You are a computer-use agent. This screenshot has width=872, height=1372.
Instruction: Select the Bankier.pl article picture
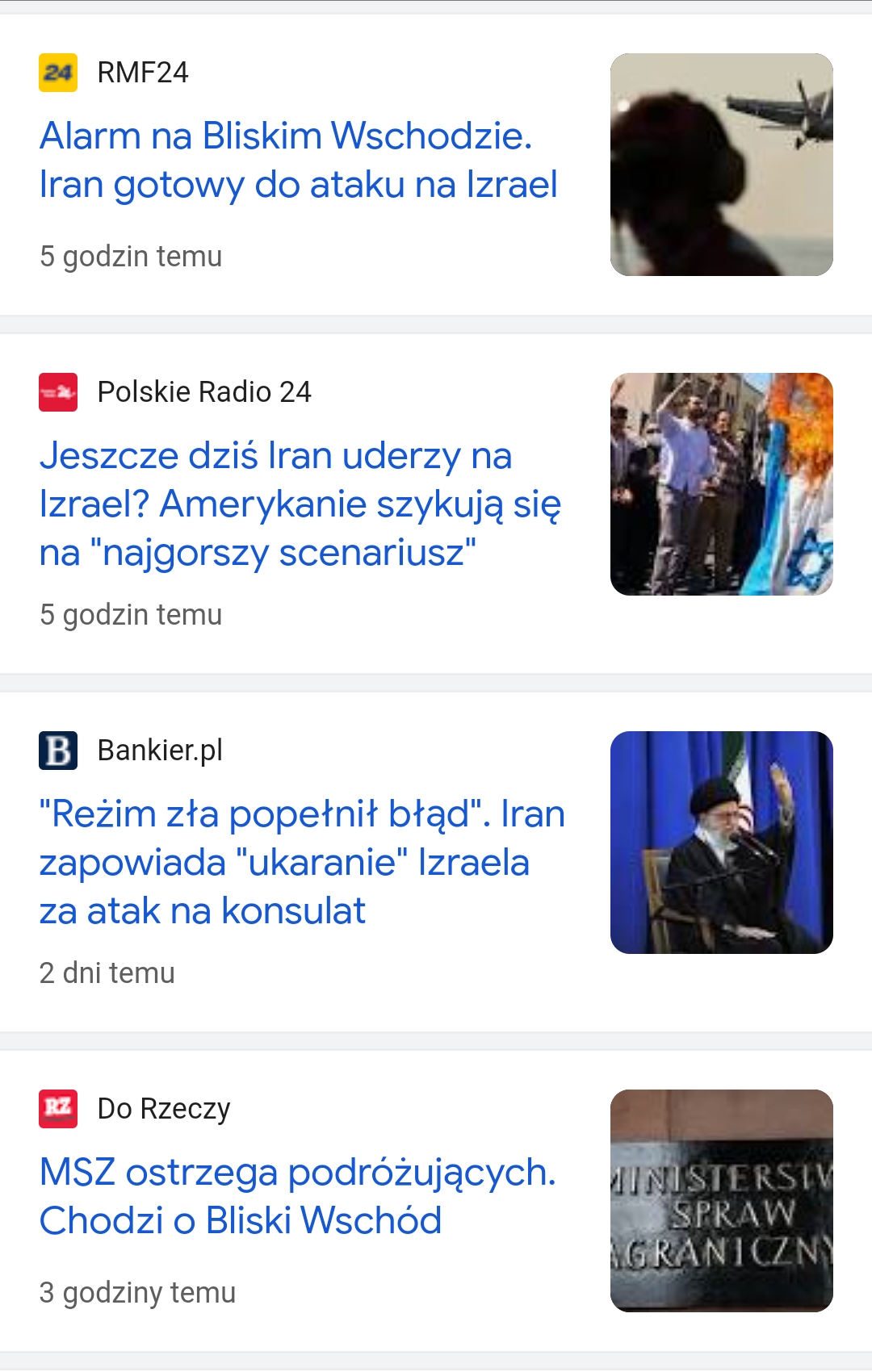click(721, 843)
